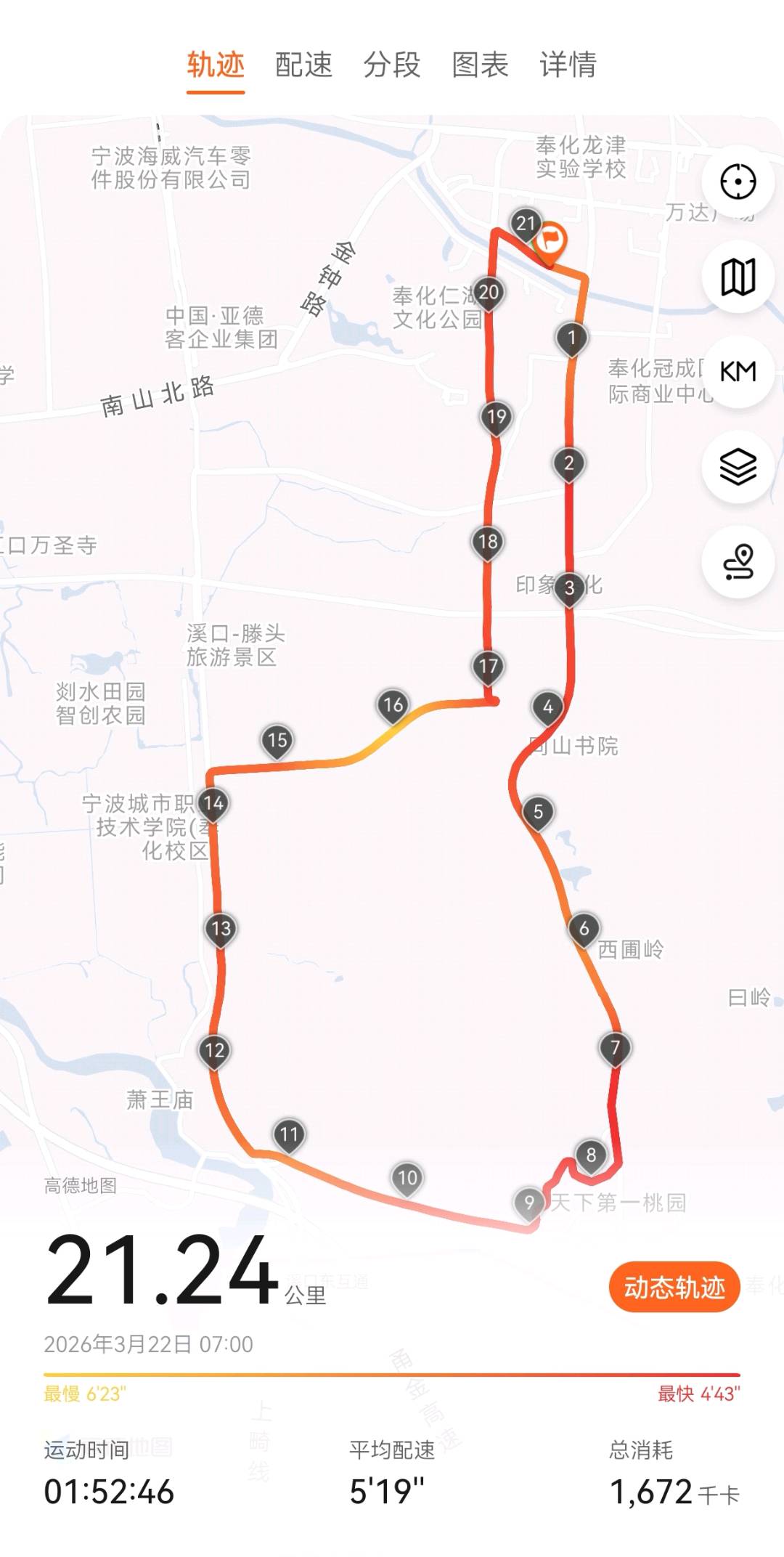The width and height of the screenshot is (784, 1557).
Task: Recenter the map on the route
Action: tap(738, 182)
